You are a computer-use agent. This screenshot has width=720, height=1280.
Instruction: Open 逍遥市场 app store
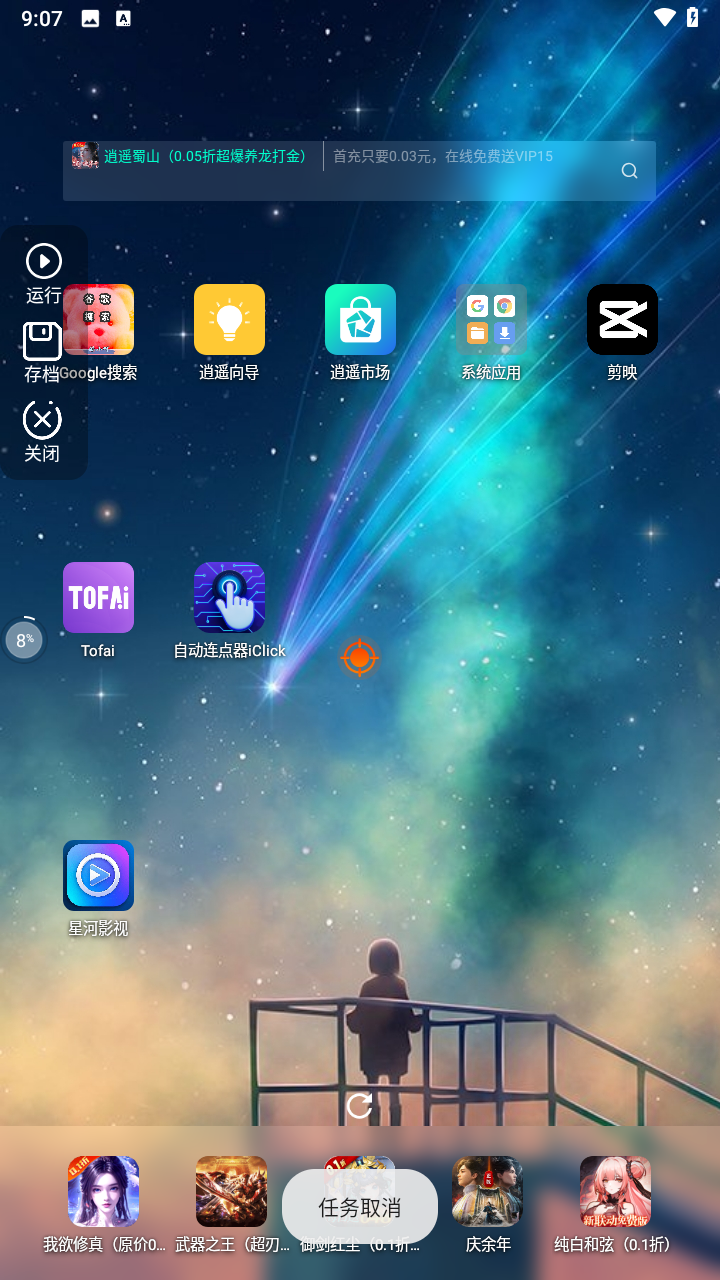point(360,320)
